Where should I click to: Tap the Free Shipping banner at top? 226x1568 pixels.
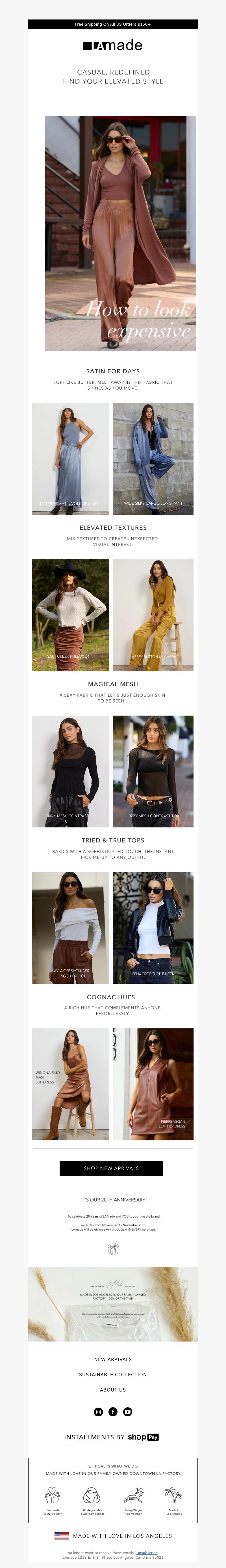(x=113, y=24)
